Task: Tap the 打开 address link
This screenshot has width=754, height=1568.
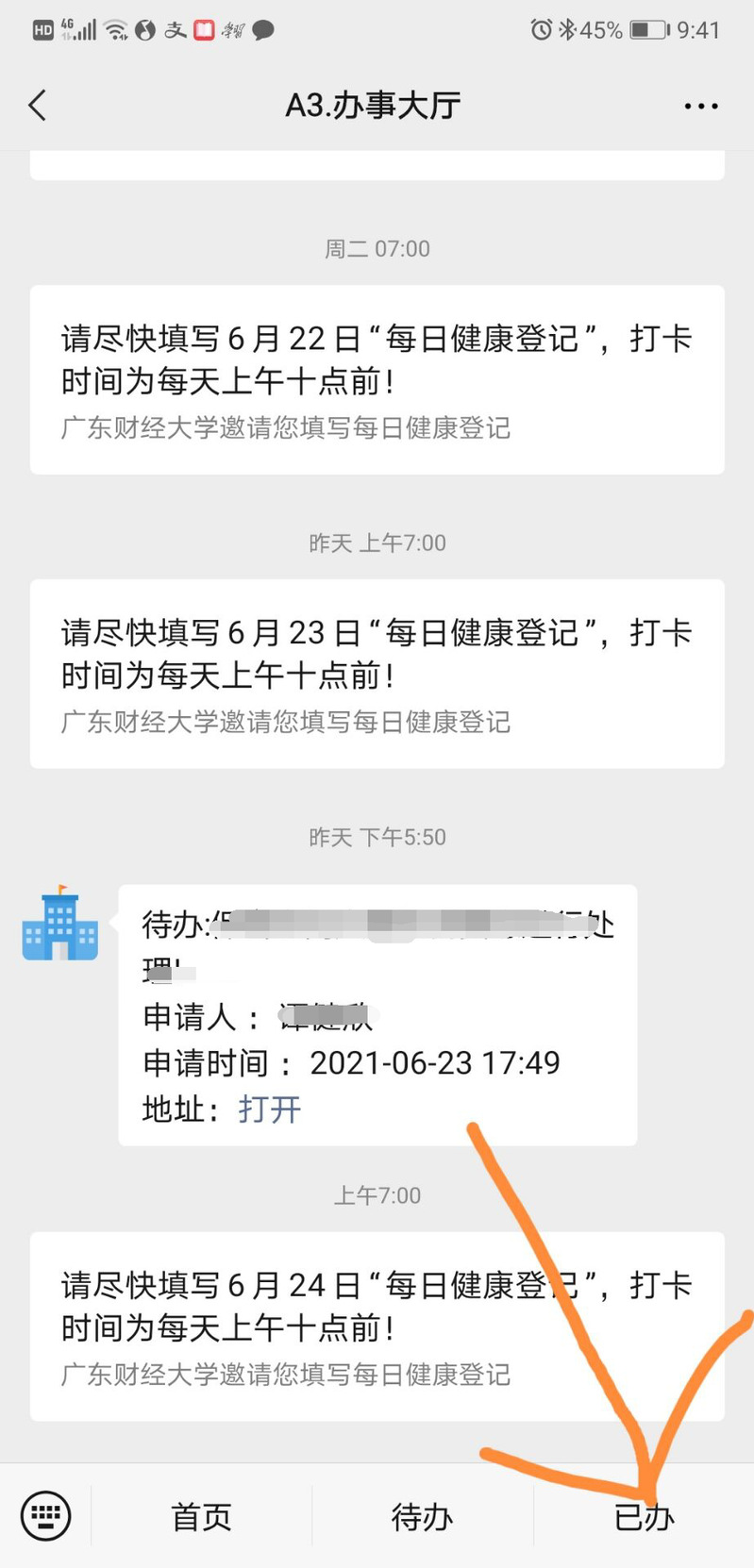Action: [x=270, y=1109]
